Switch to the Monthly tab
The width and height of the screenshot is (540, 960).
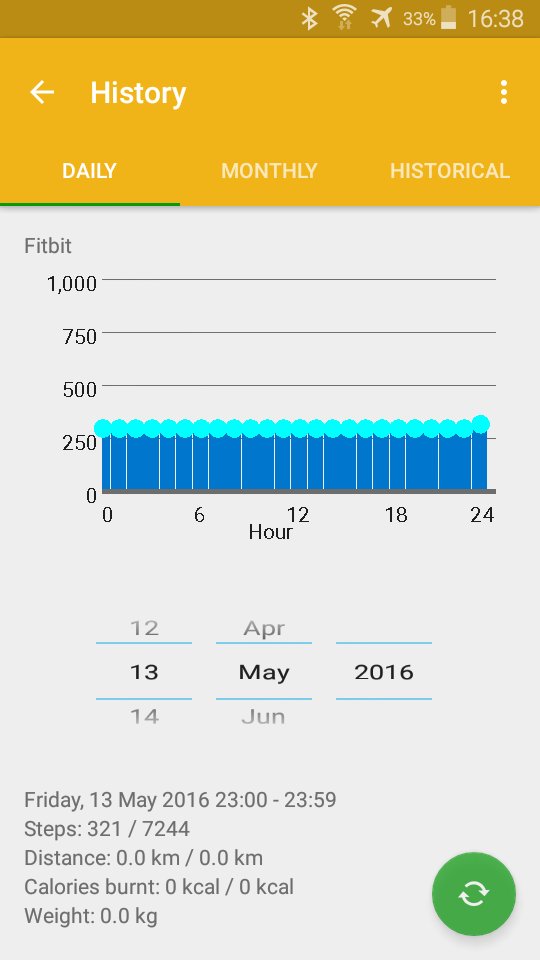click(269, 171)
